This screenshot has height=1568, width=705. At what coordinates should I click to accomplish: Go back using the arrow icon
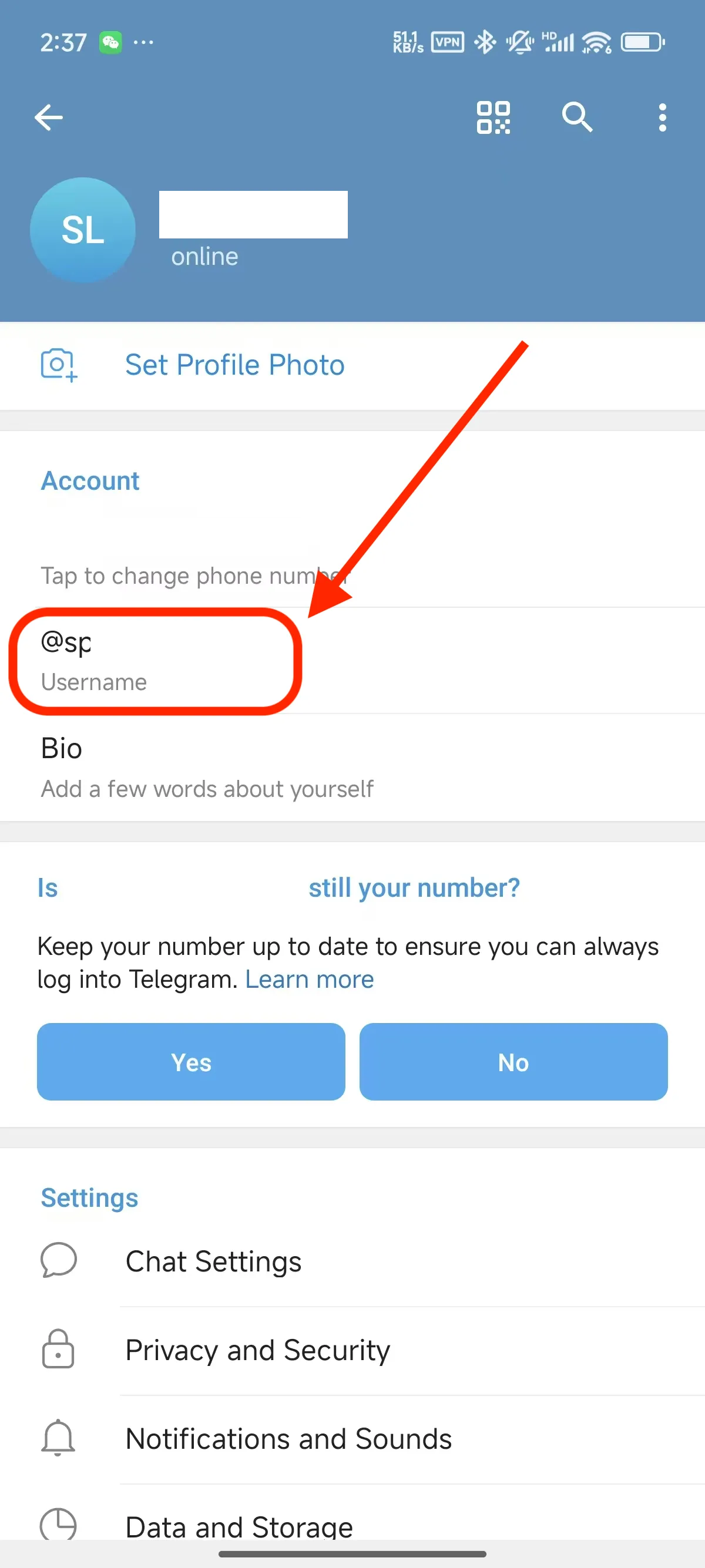(49, 117)
